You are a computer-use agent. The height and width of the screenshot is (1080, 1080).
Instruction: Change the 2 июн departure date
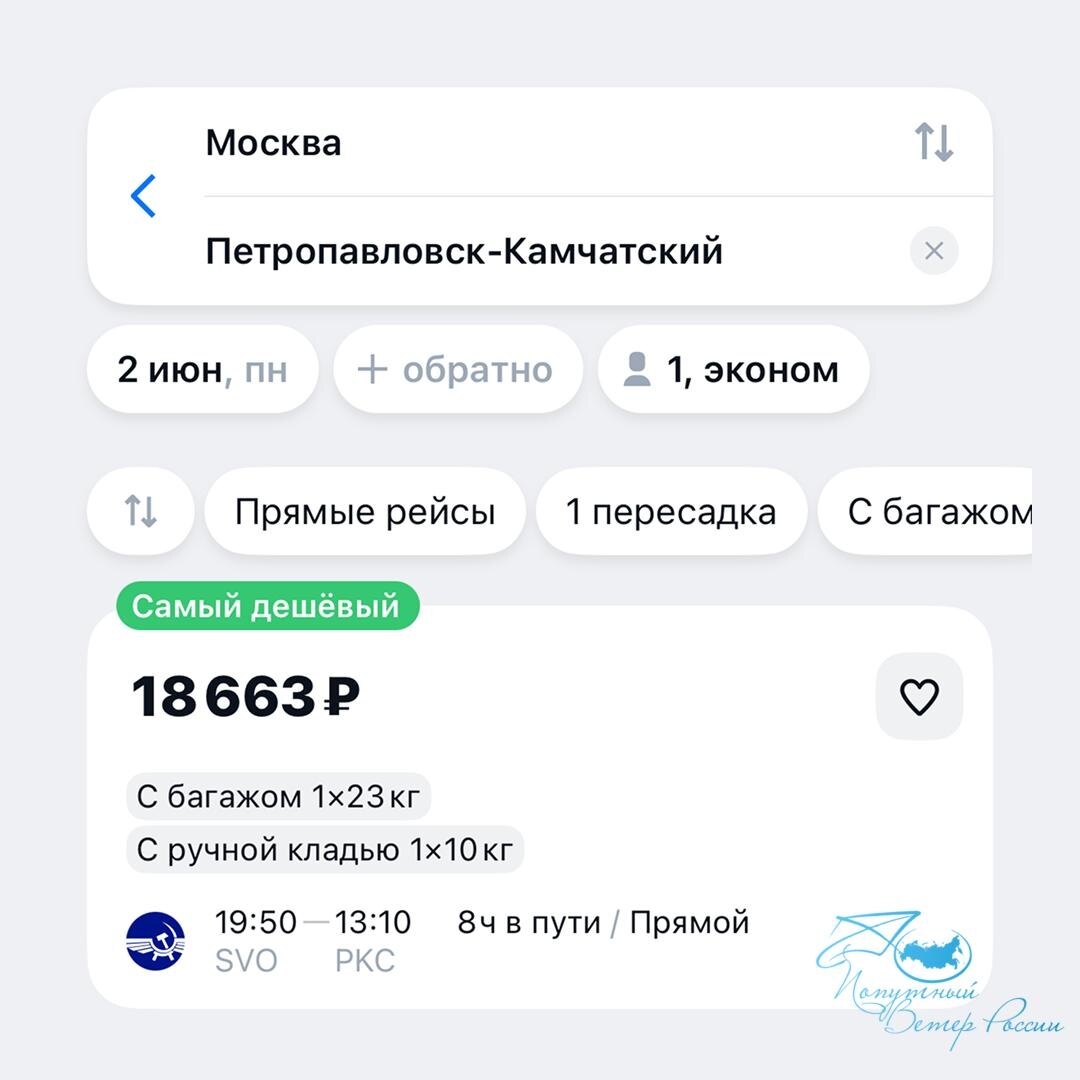point(202,370)
